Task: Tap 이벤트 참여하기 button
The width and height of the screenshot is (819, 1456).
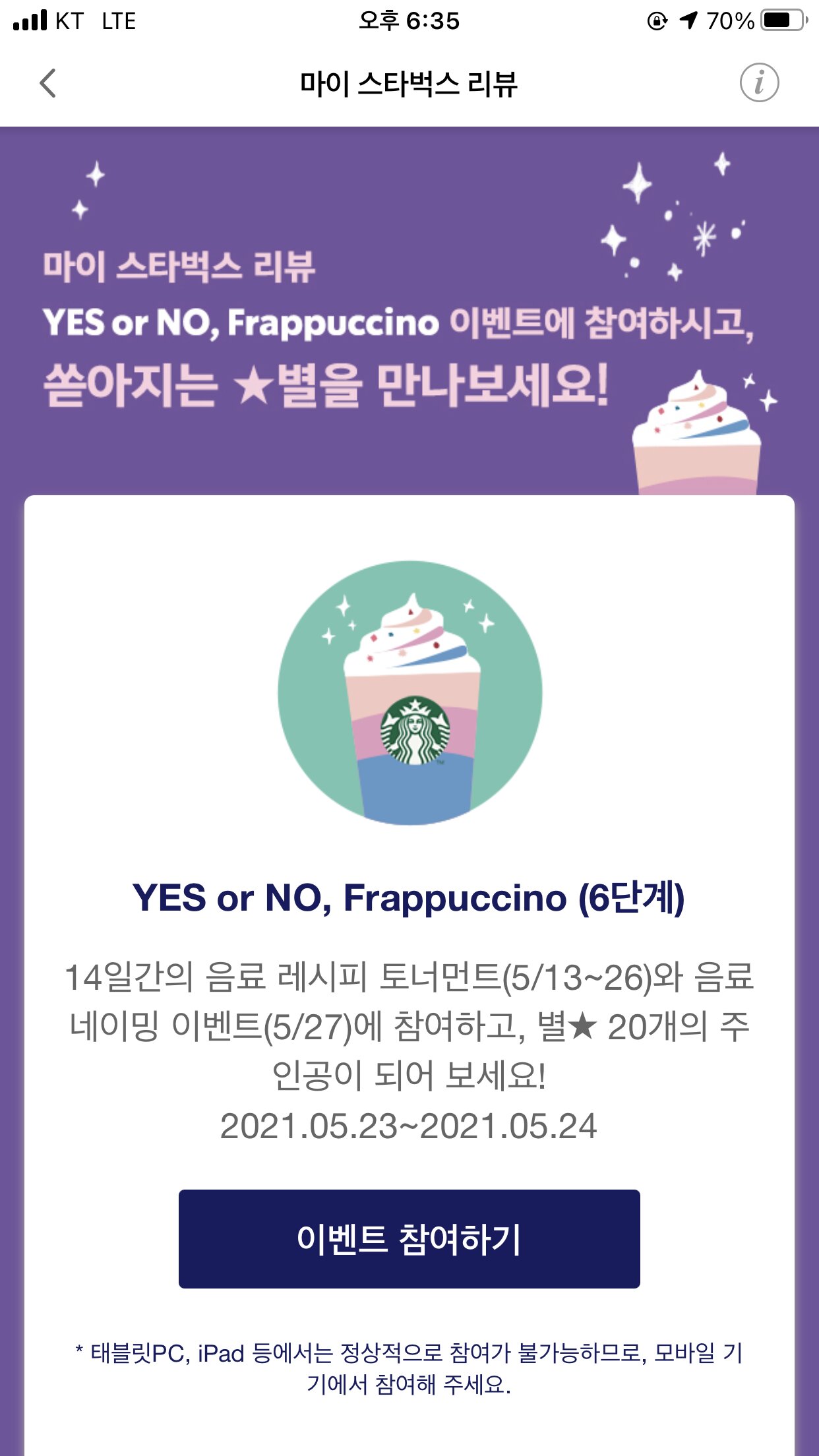Action: (x=409, y=1239)
